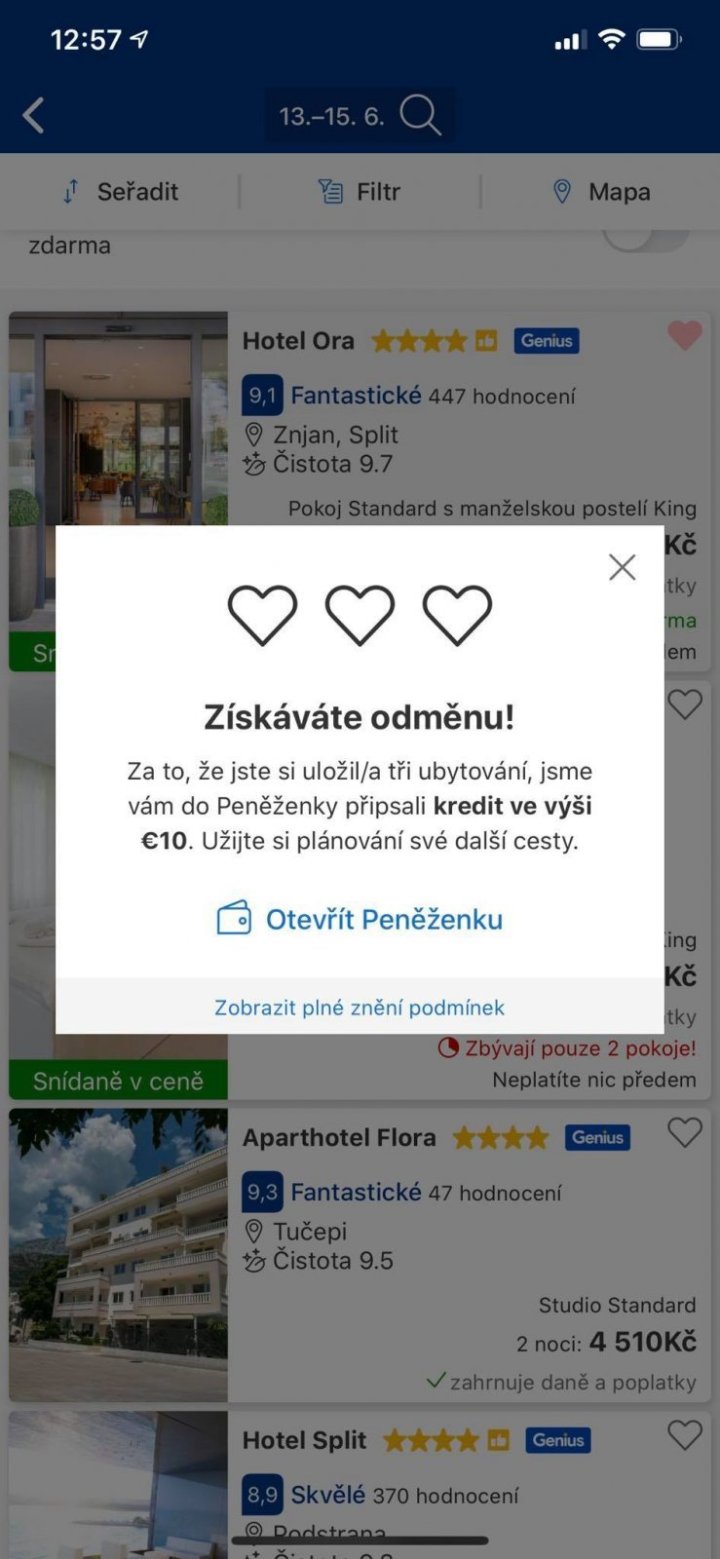The image size is (720, 1559).
Task: View full terms via Zobrazit plné znění podmínek
Action: (360, 1007)
